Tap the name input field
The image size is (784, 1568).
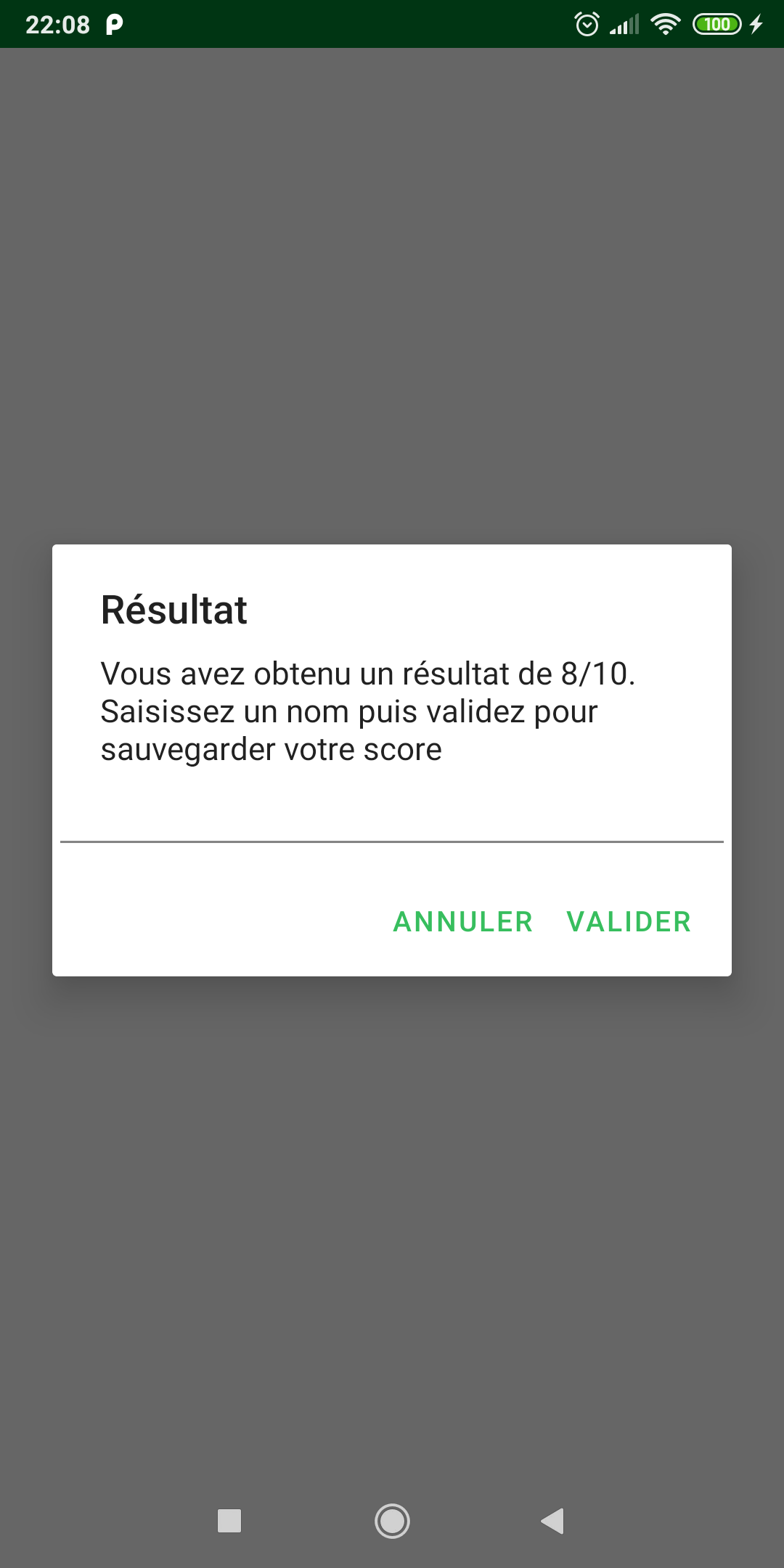pos(392,817)
